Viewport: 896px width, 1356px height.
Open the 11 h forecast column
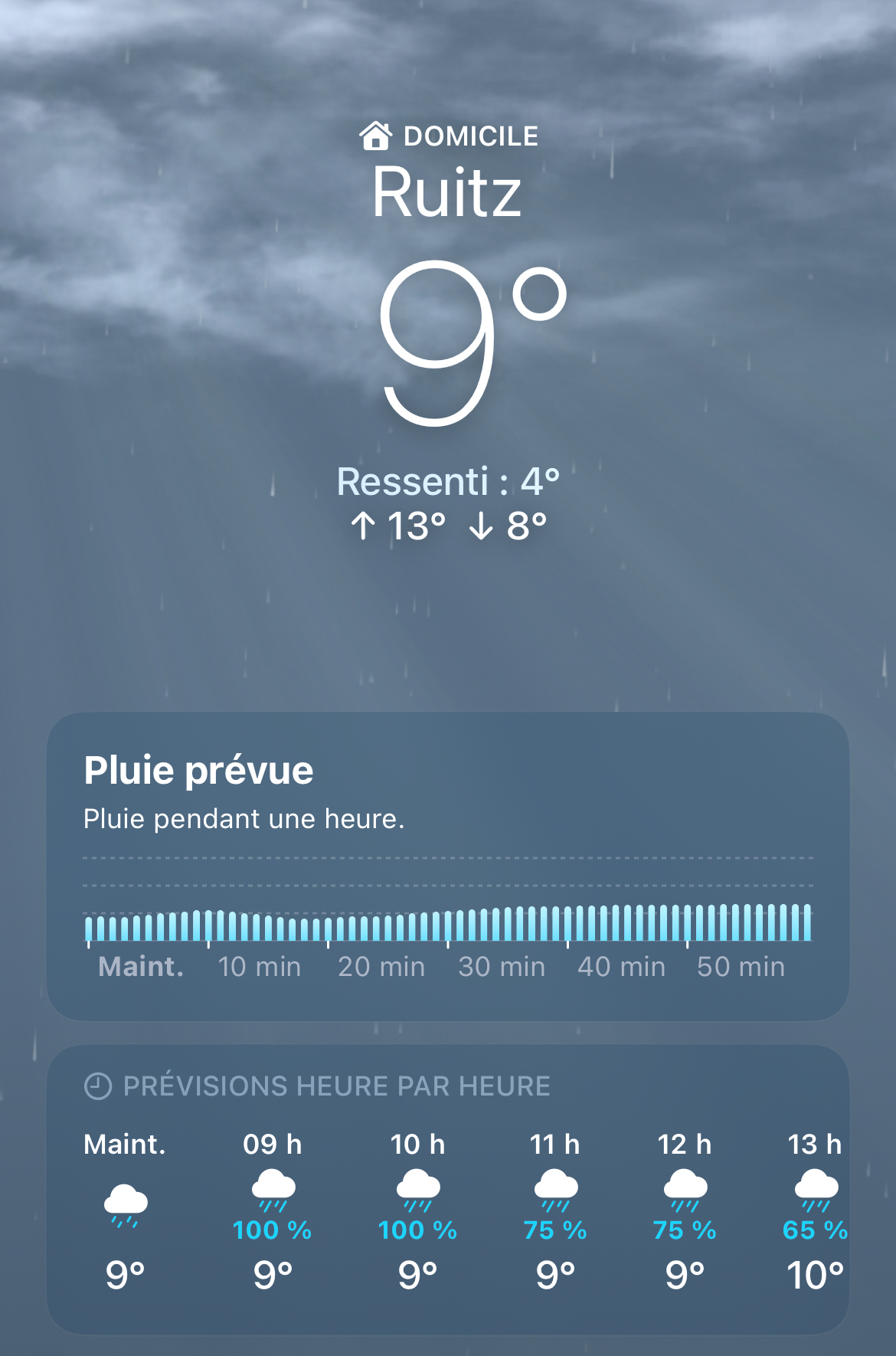point(555,1210)
